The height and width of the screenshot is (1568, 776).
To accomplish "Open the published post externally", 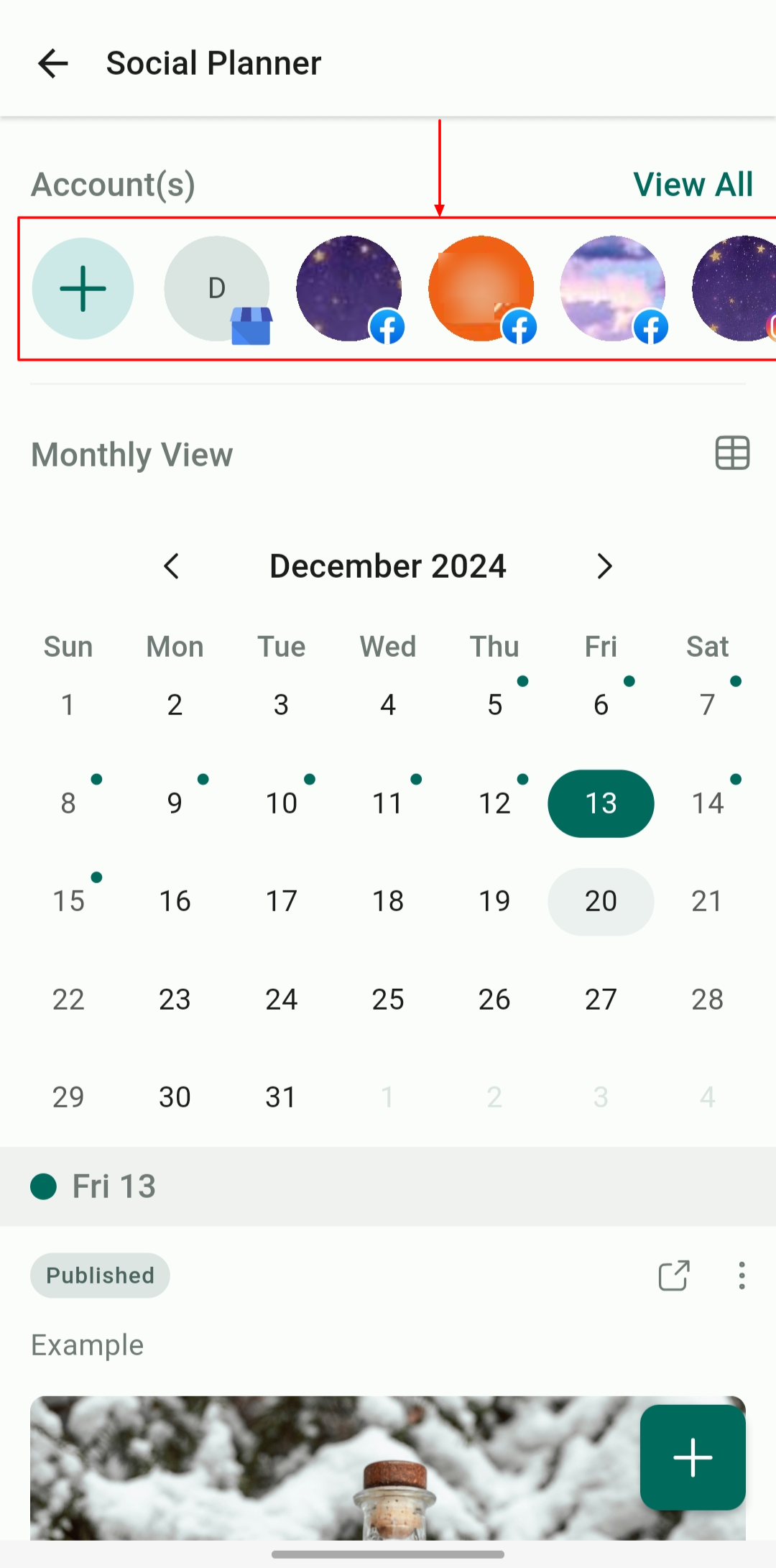I will (x=674, y=1276).
